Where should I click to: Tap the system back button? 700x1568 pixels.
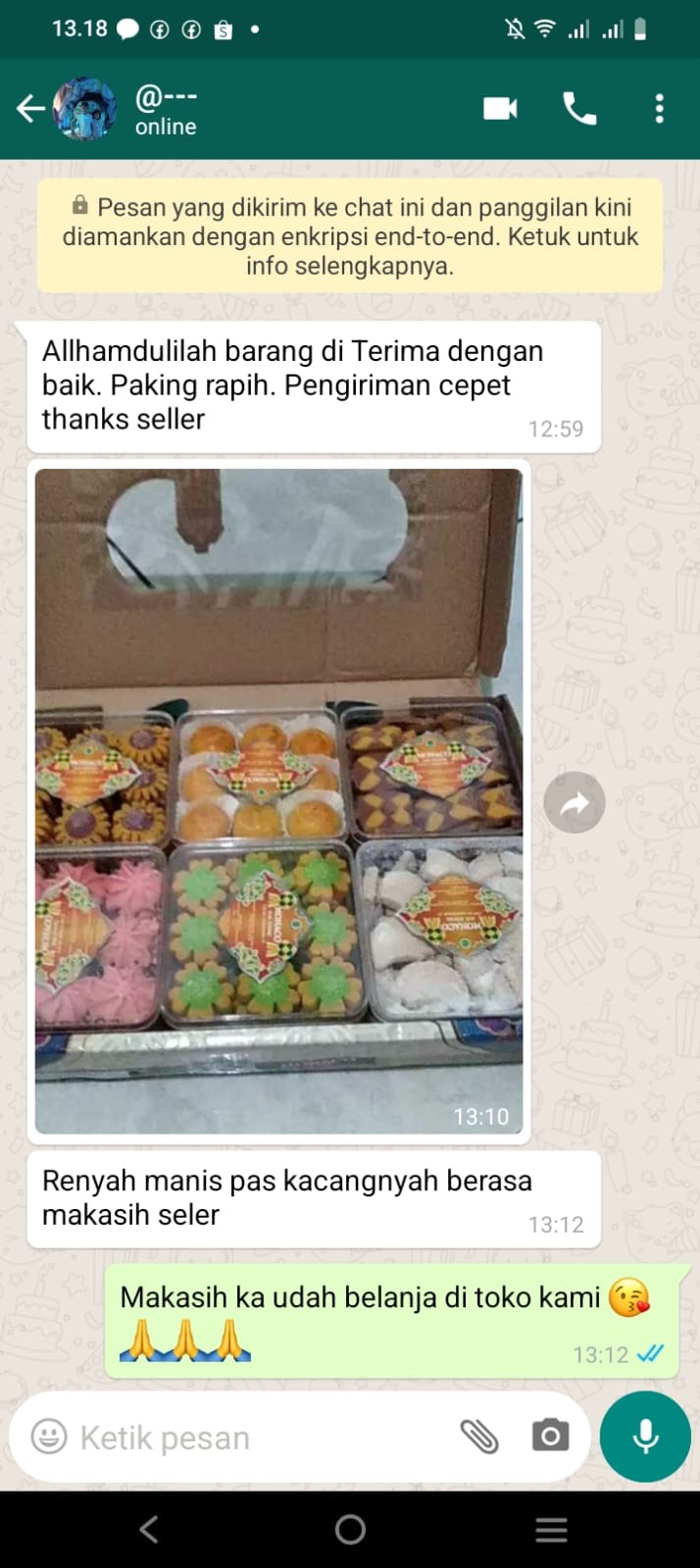pos(149,1529)
